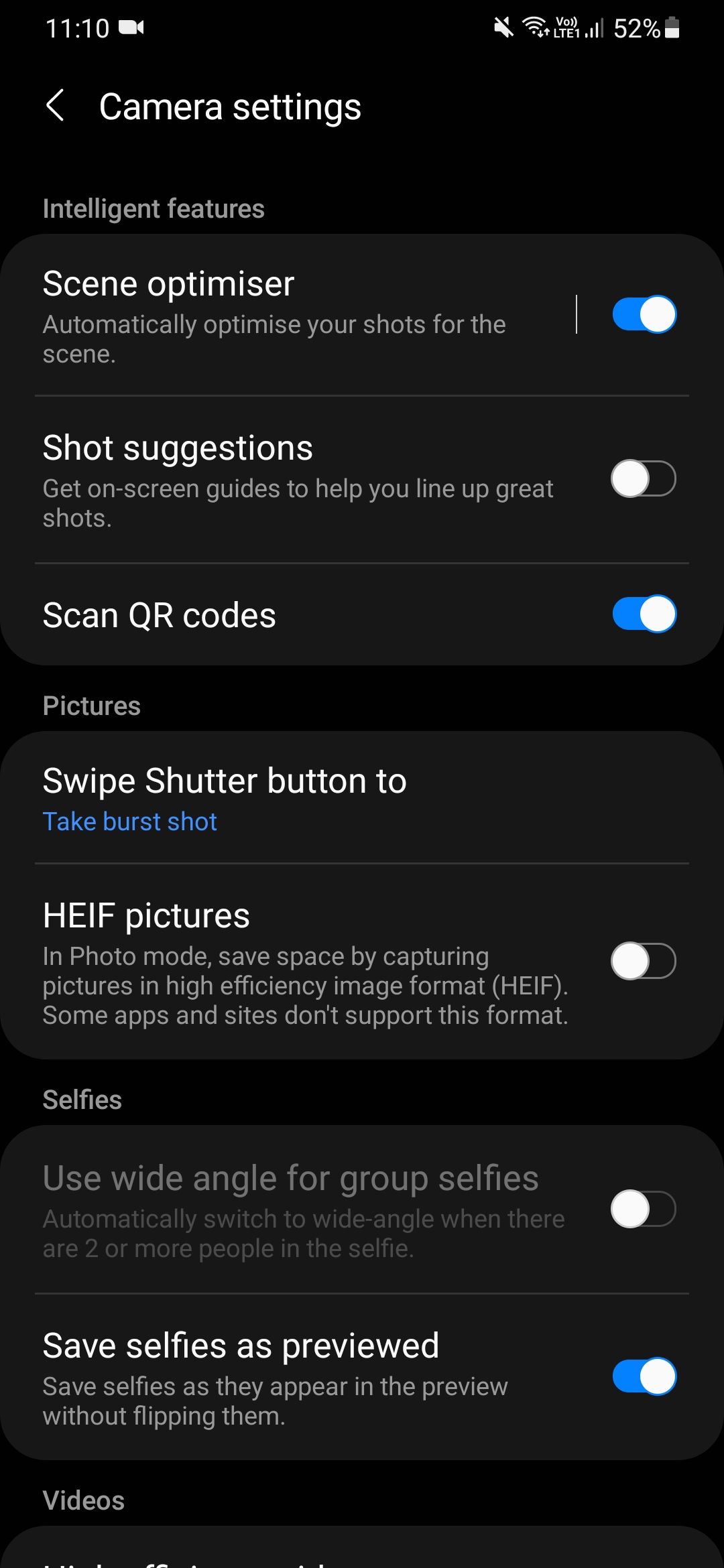Screen dimensions: 724x1568
Task: Go back from Camera settings
Action: [55, 106]
